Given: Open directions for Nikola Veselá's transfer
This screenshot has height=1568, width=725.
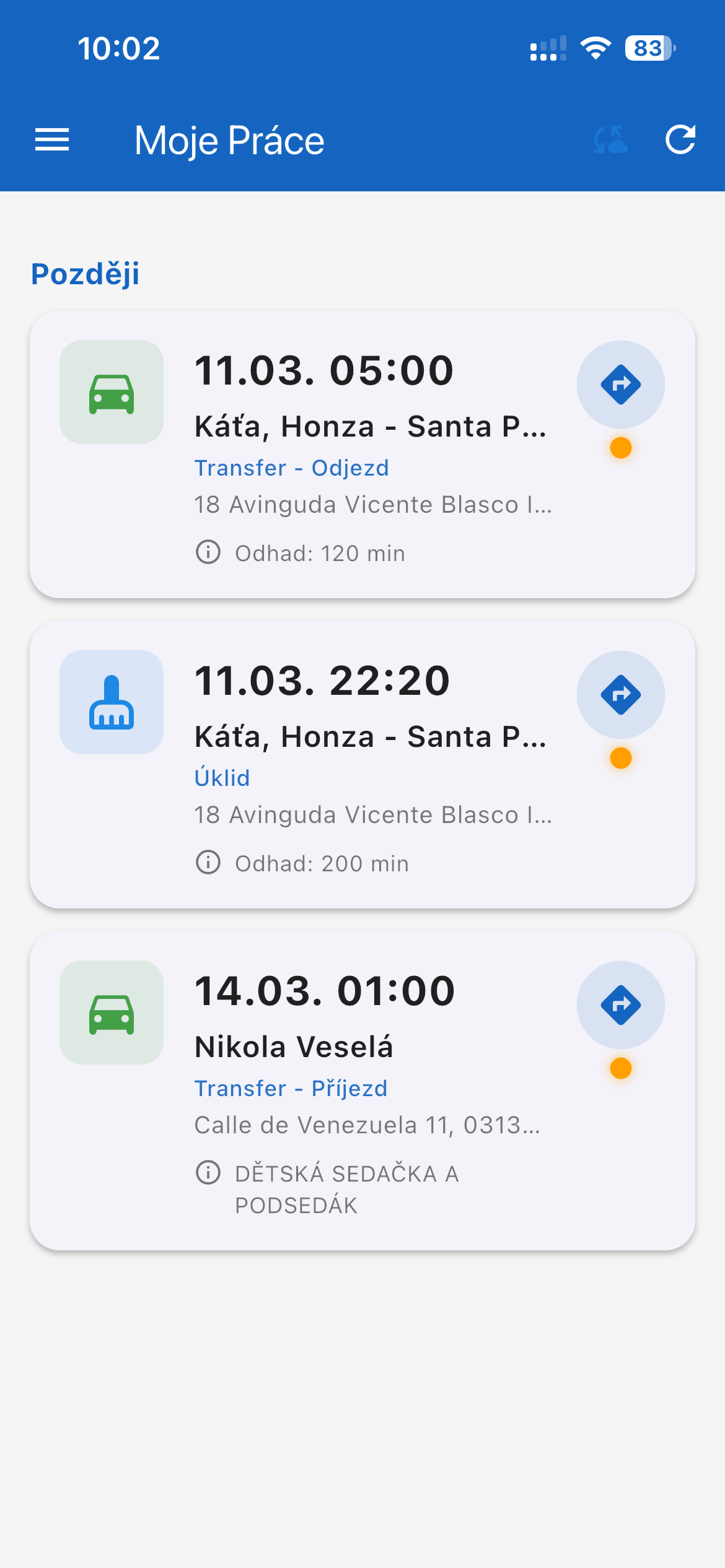Looking at the screenshot, I should click(x=620, y=1005).
